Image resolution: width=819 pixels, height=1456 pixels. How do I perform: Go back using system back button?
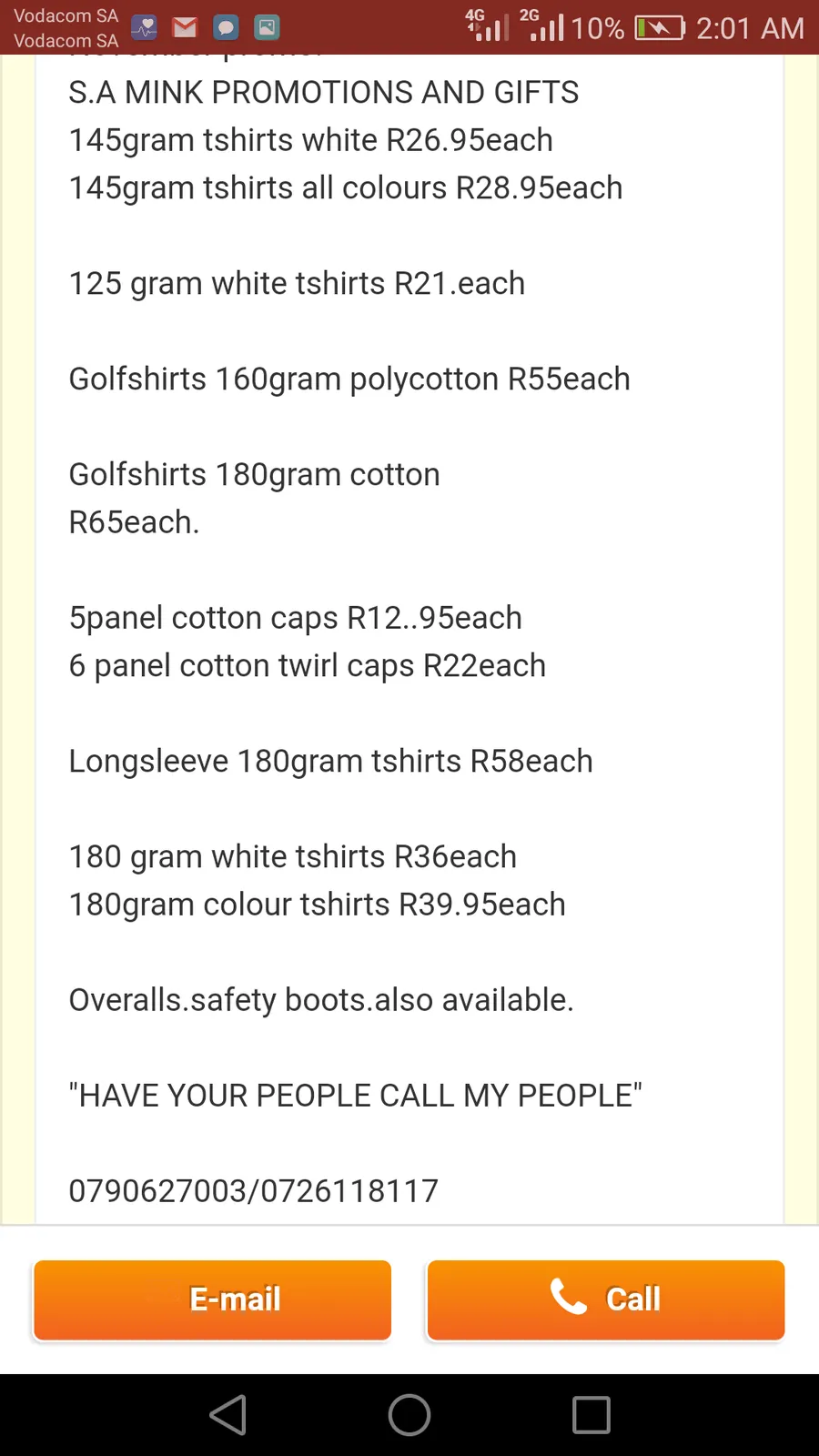227,1415
